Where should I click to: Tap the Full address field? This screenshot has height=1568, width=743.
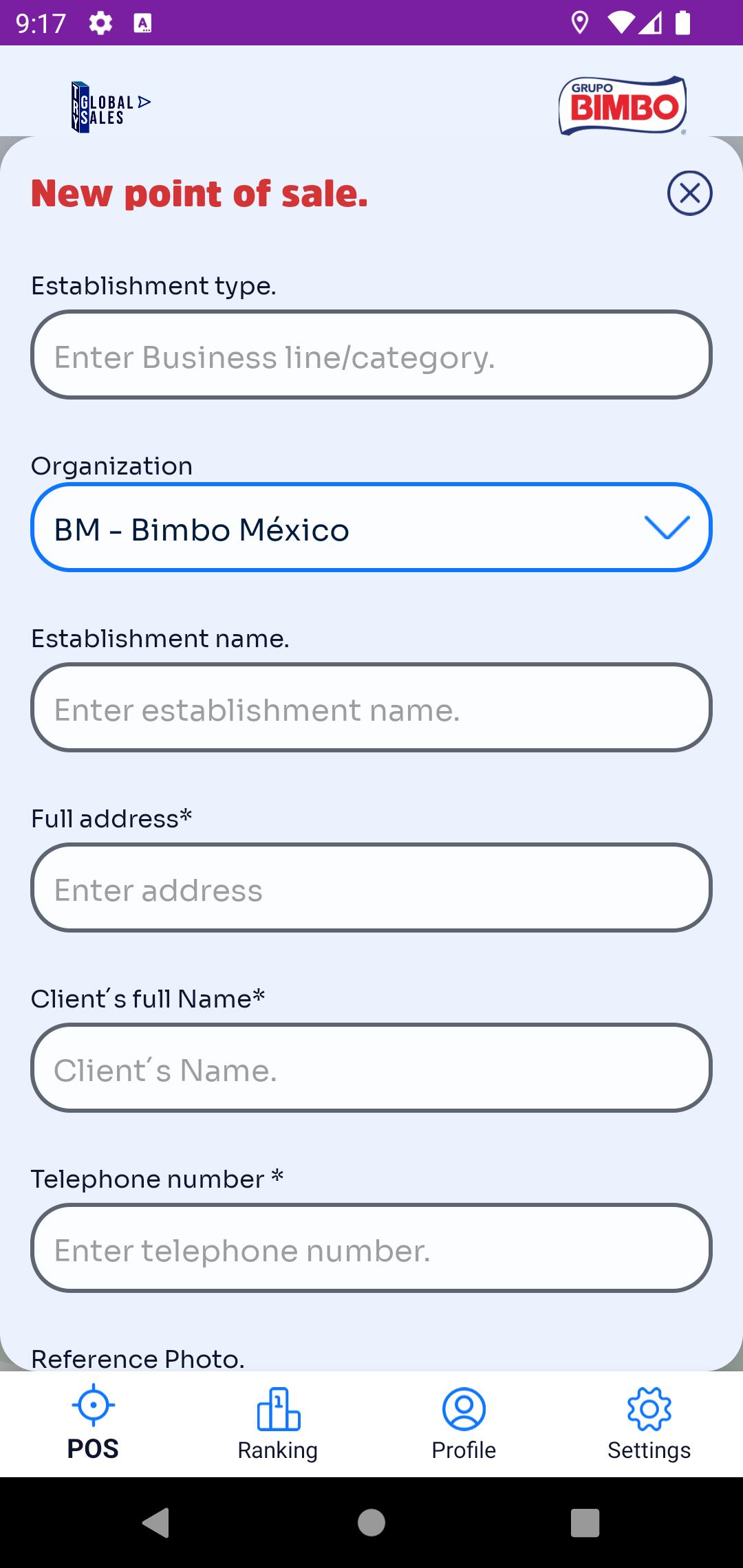click(371, 888)
